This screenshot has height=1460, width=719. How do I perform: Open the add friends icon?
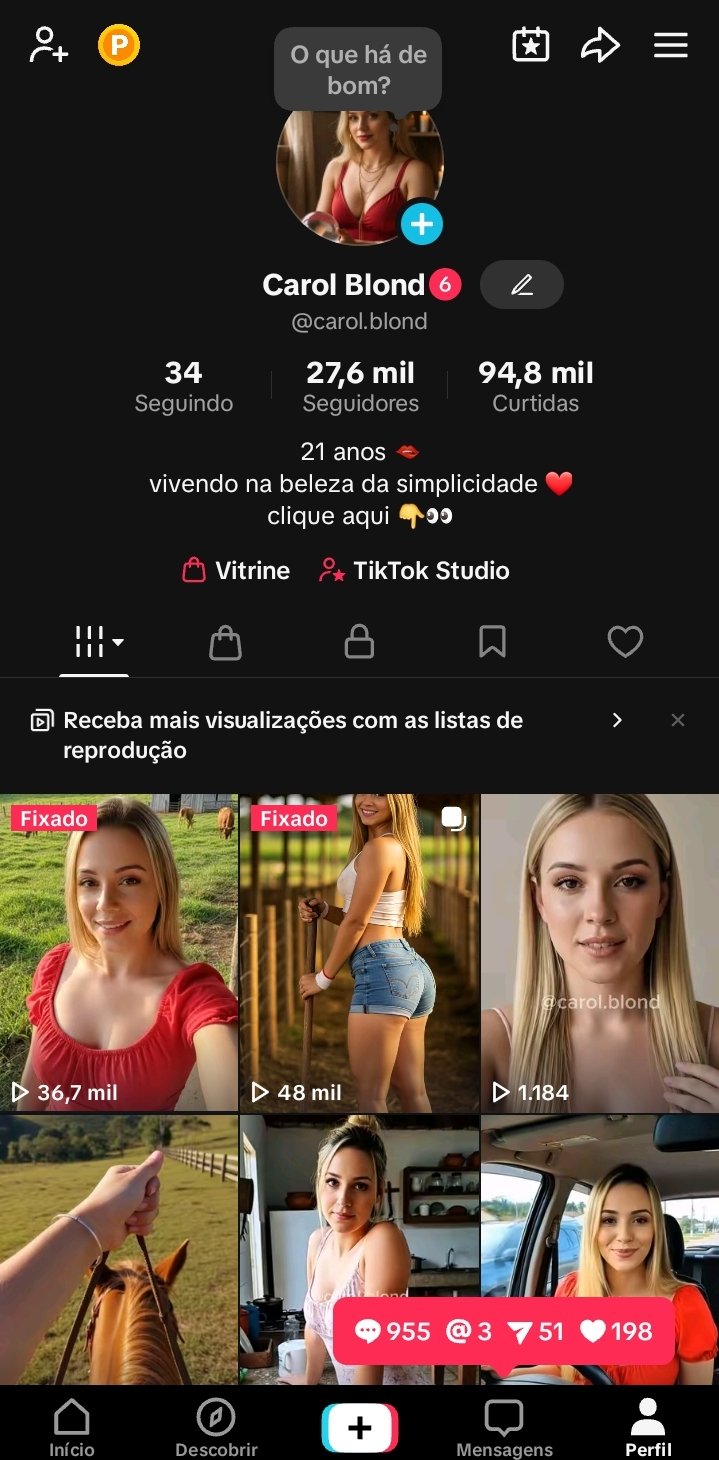click(x=48, y=45)
